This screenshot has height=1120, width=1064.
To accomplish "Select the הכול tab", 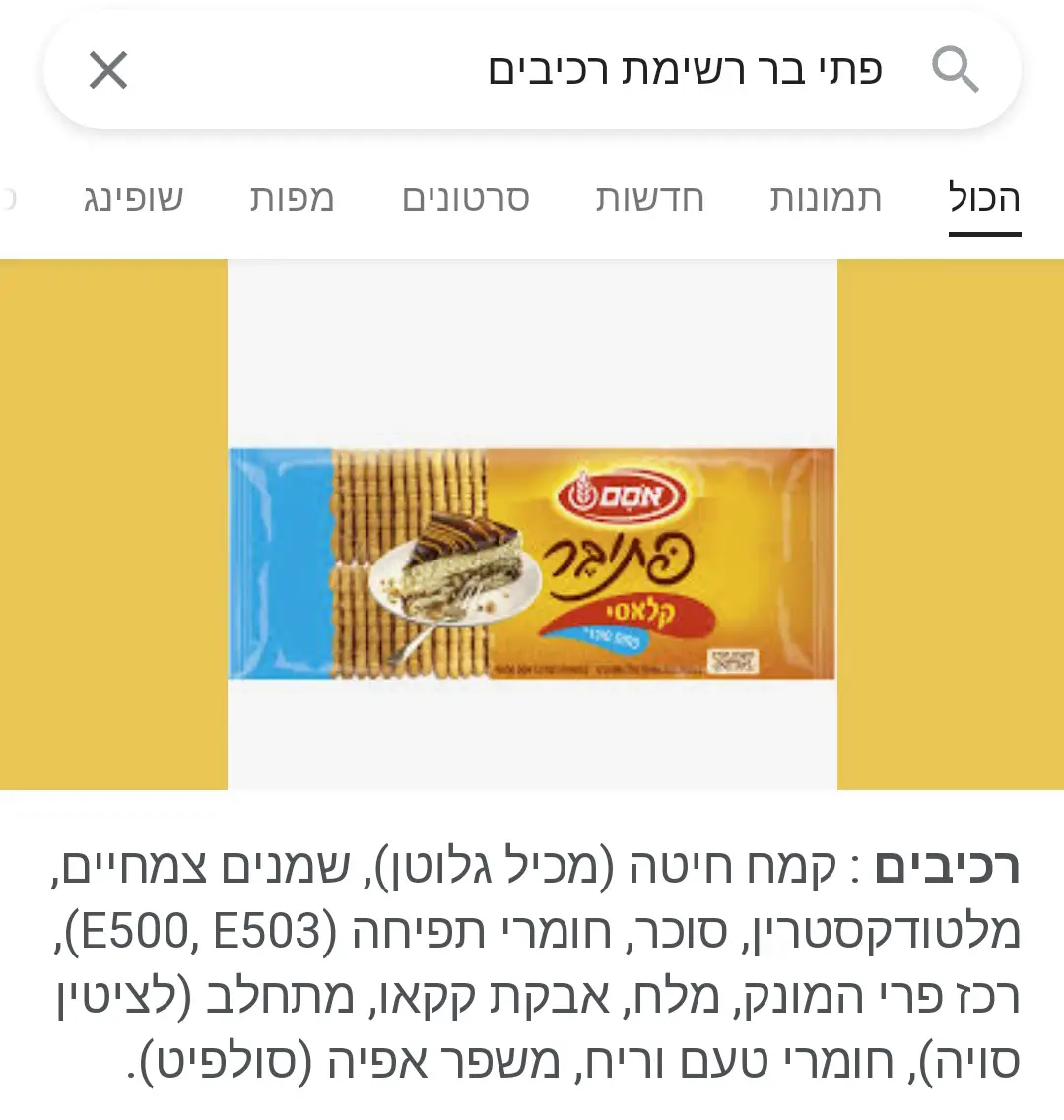I will pyautogui.click(x=984, y=199).
